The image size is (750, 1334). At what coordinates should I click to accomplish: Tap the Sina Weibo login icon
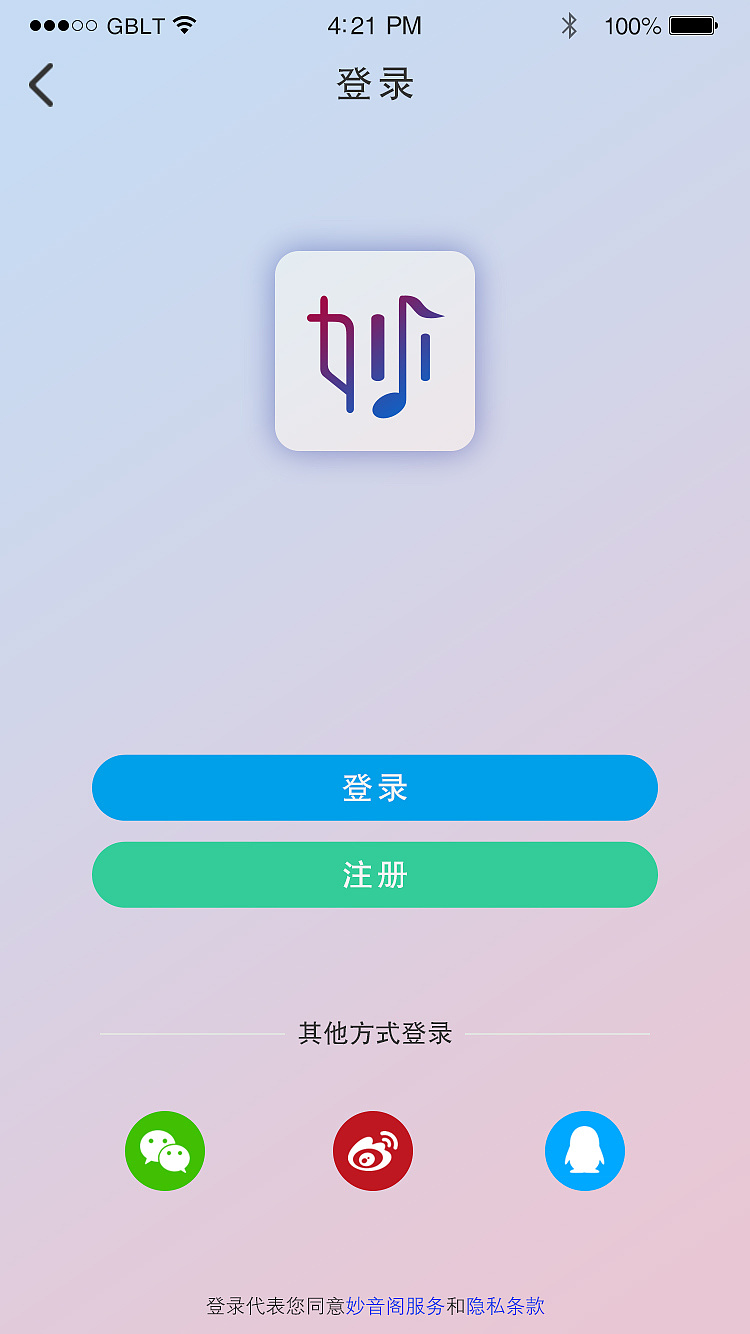click(x=372, y=1151)
